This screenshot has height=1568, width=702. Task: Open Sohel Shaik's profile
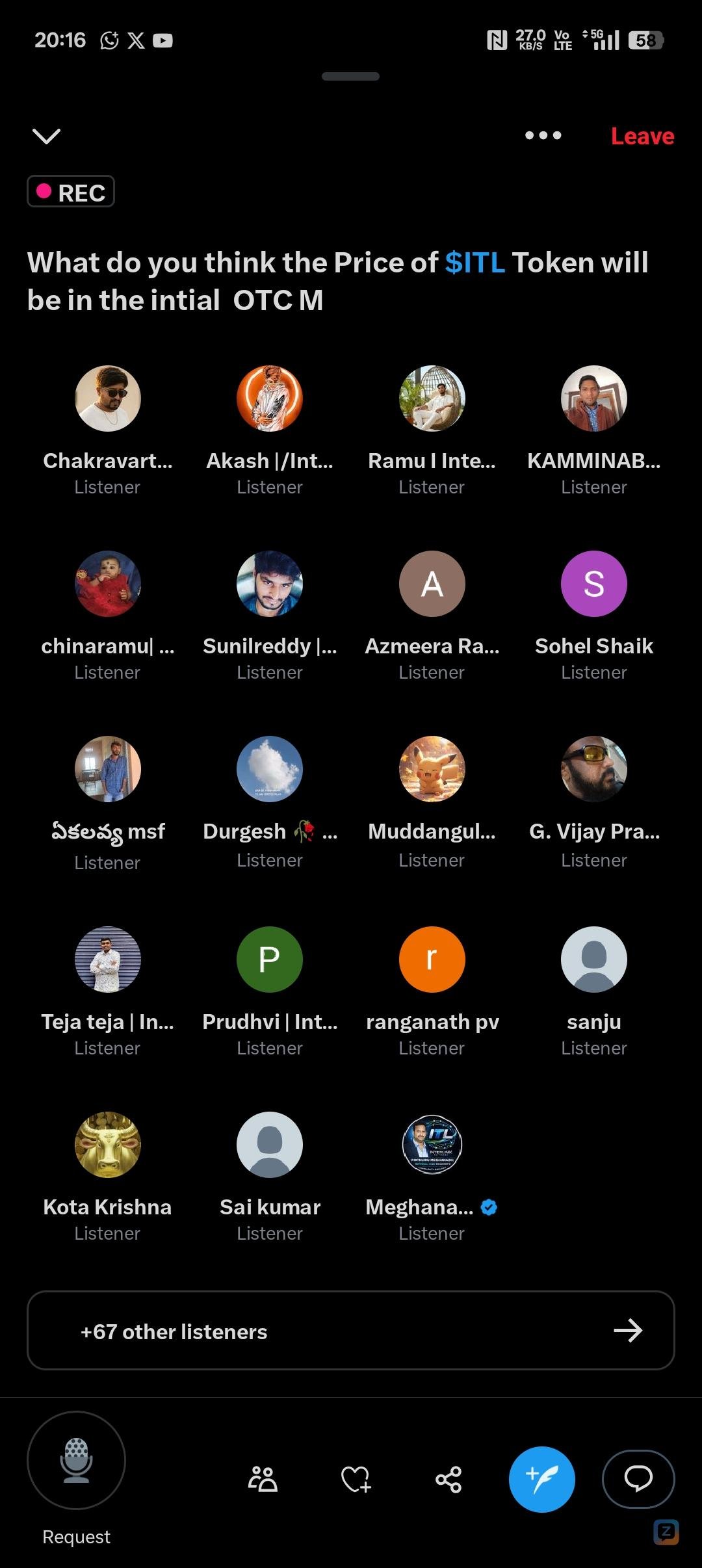593,584
